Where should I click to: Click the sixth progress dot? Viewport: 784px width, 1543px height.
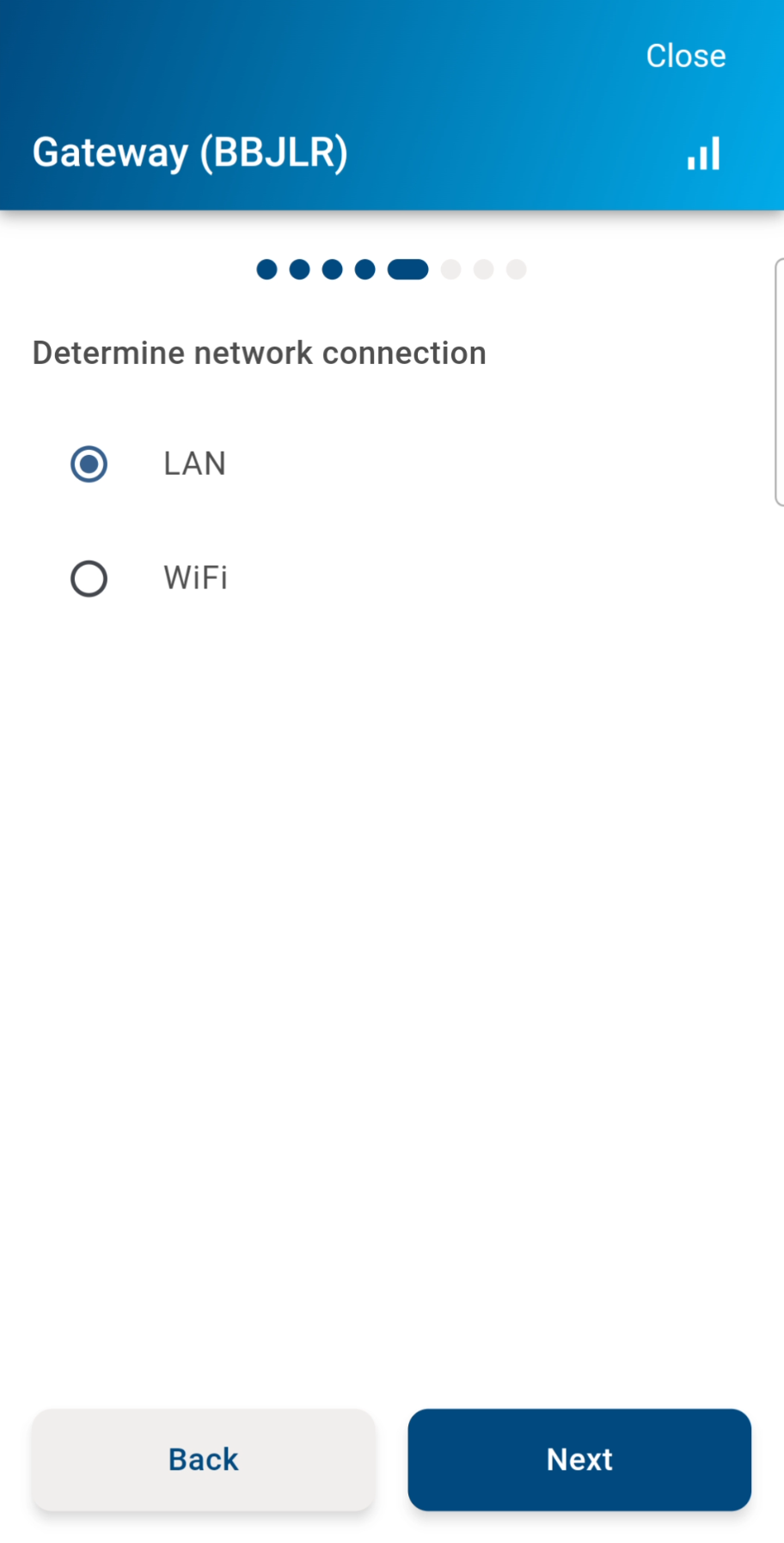pos(450,269)
